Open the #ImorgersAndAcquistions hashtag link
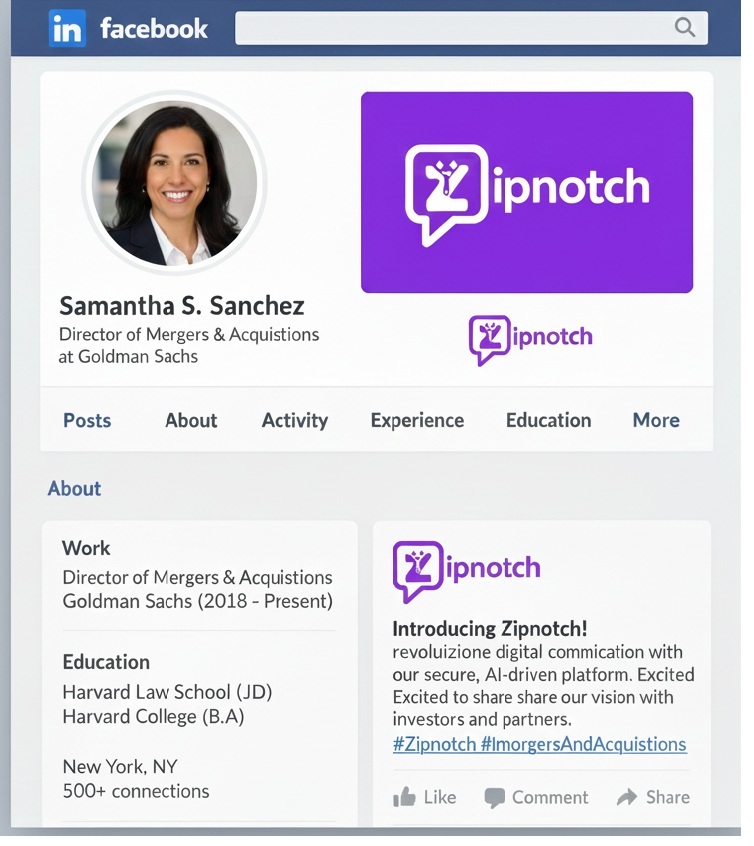 pos(583,744)
